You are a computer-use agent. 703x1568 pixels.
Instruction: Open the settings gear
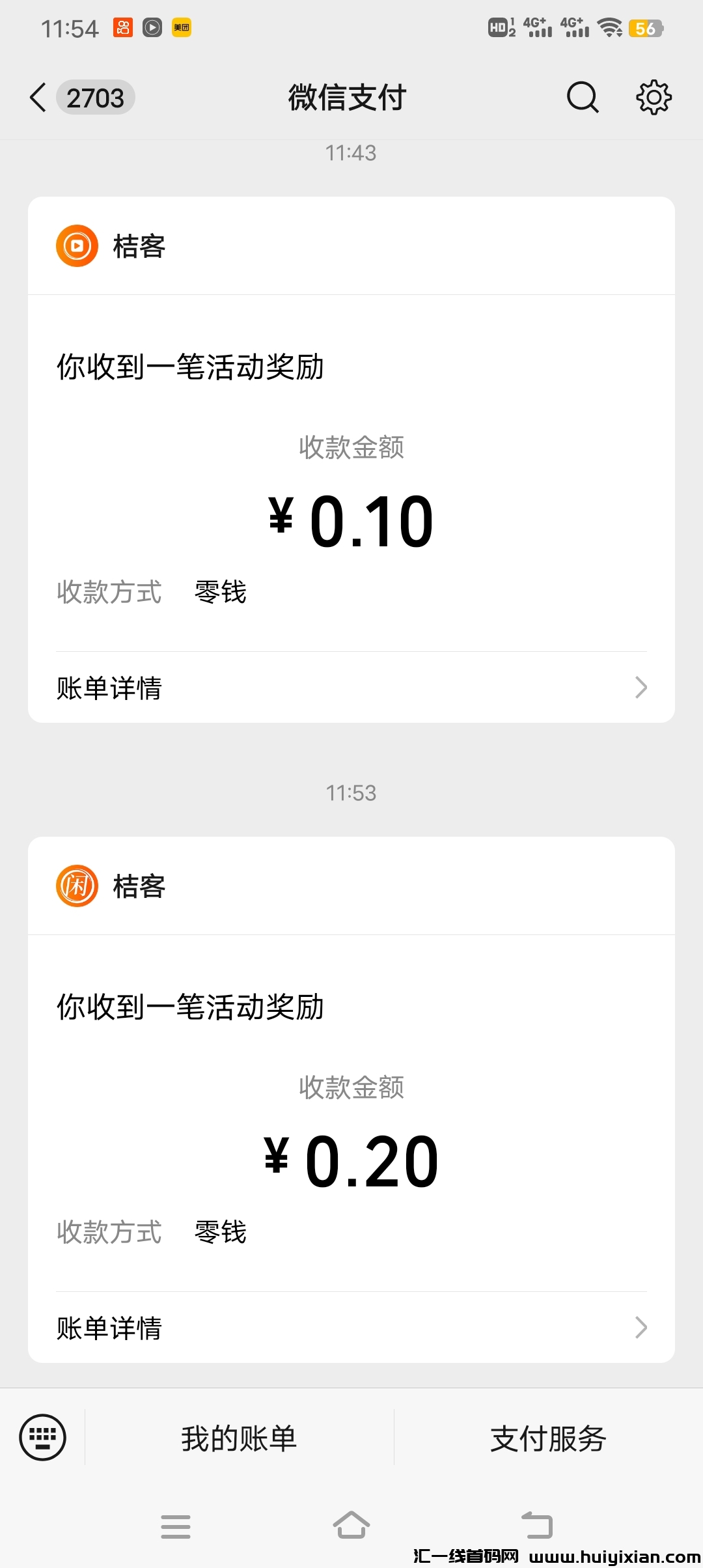[654, 98]
